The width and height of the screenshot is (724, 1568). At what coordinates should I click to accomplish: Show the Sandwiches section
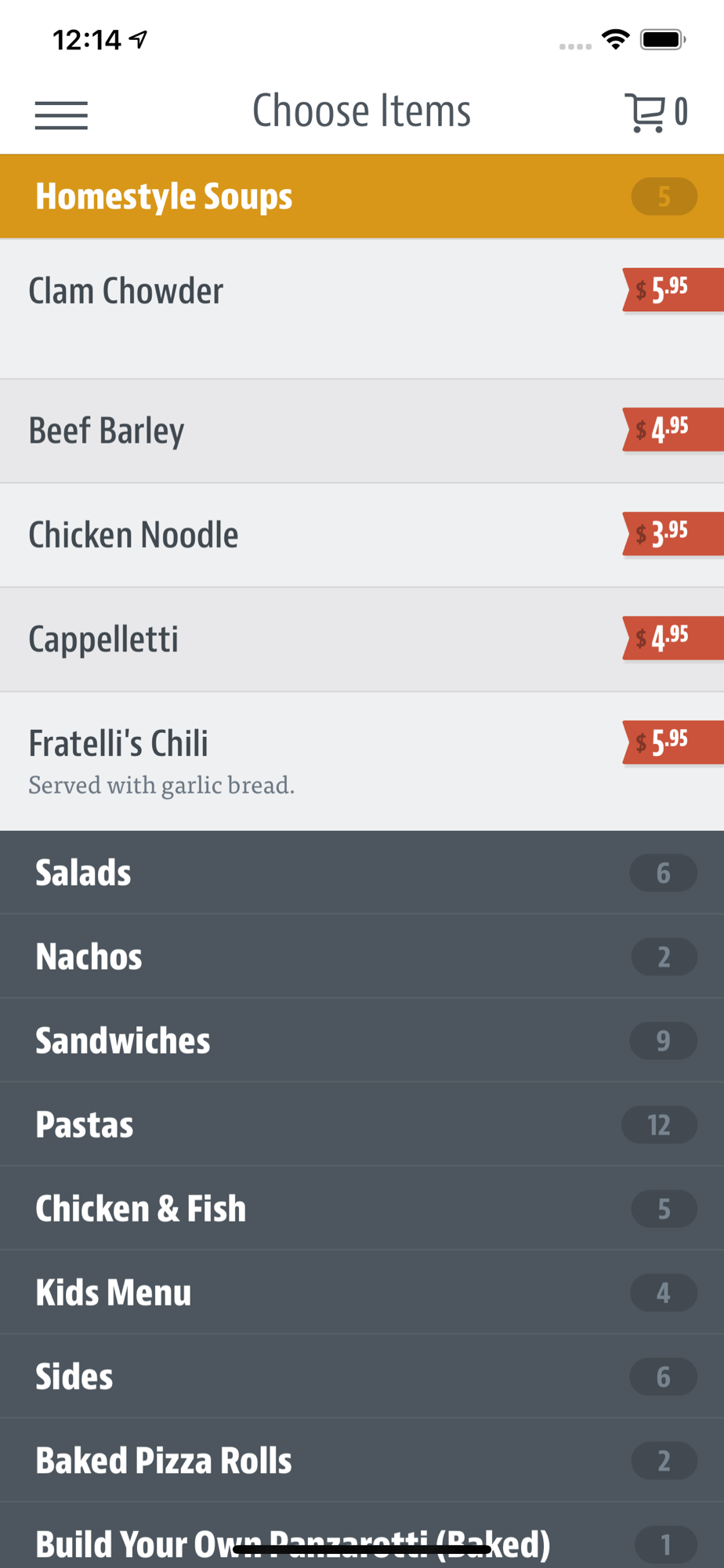pyautogui.click(x=362, y=1040)
